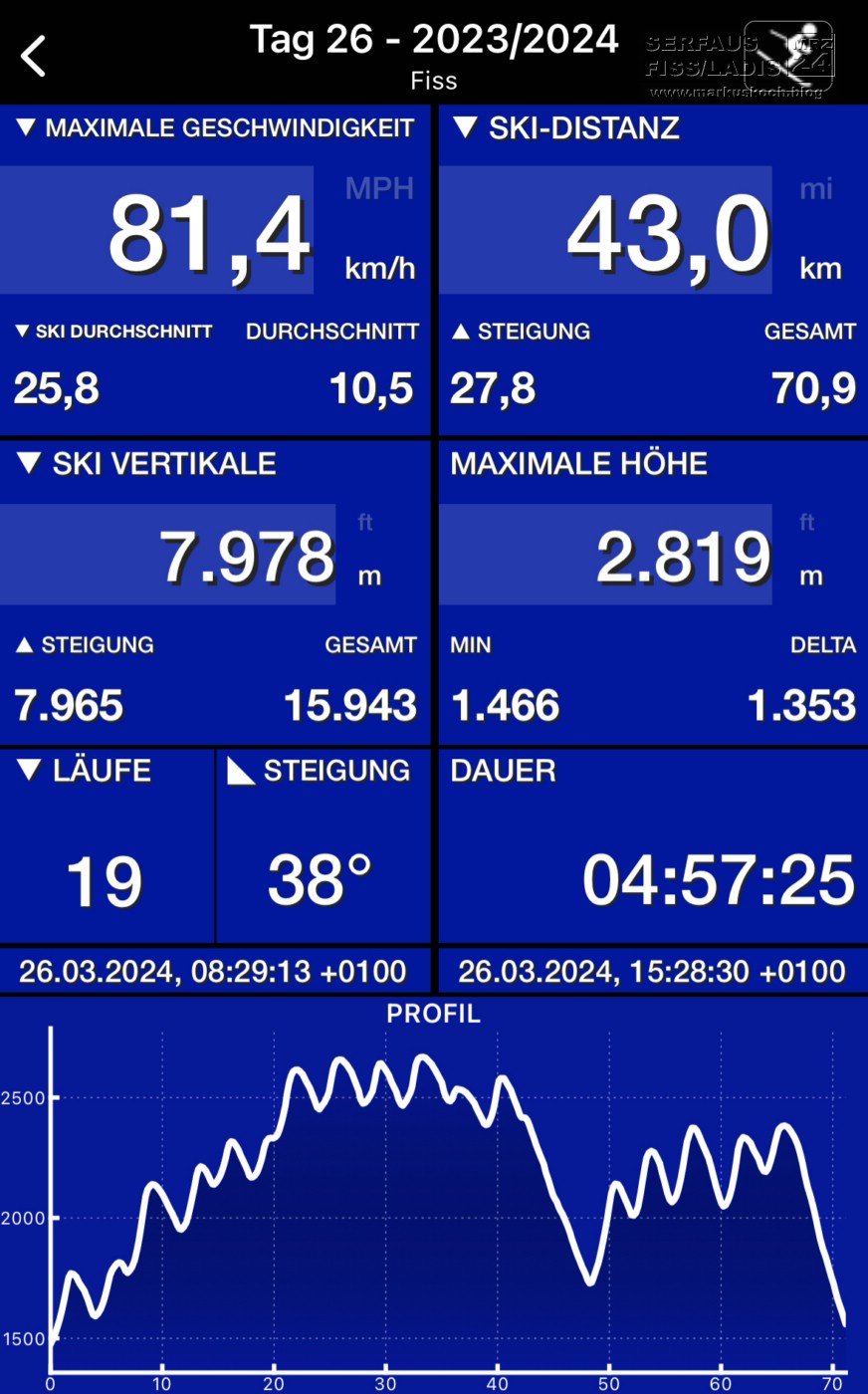Show Maximale Höhe in ft
The image size is (868, 1394).
tap(807, 523)
